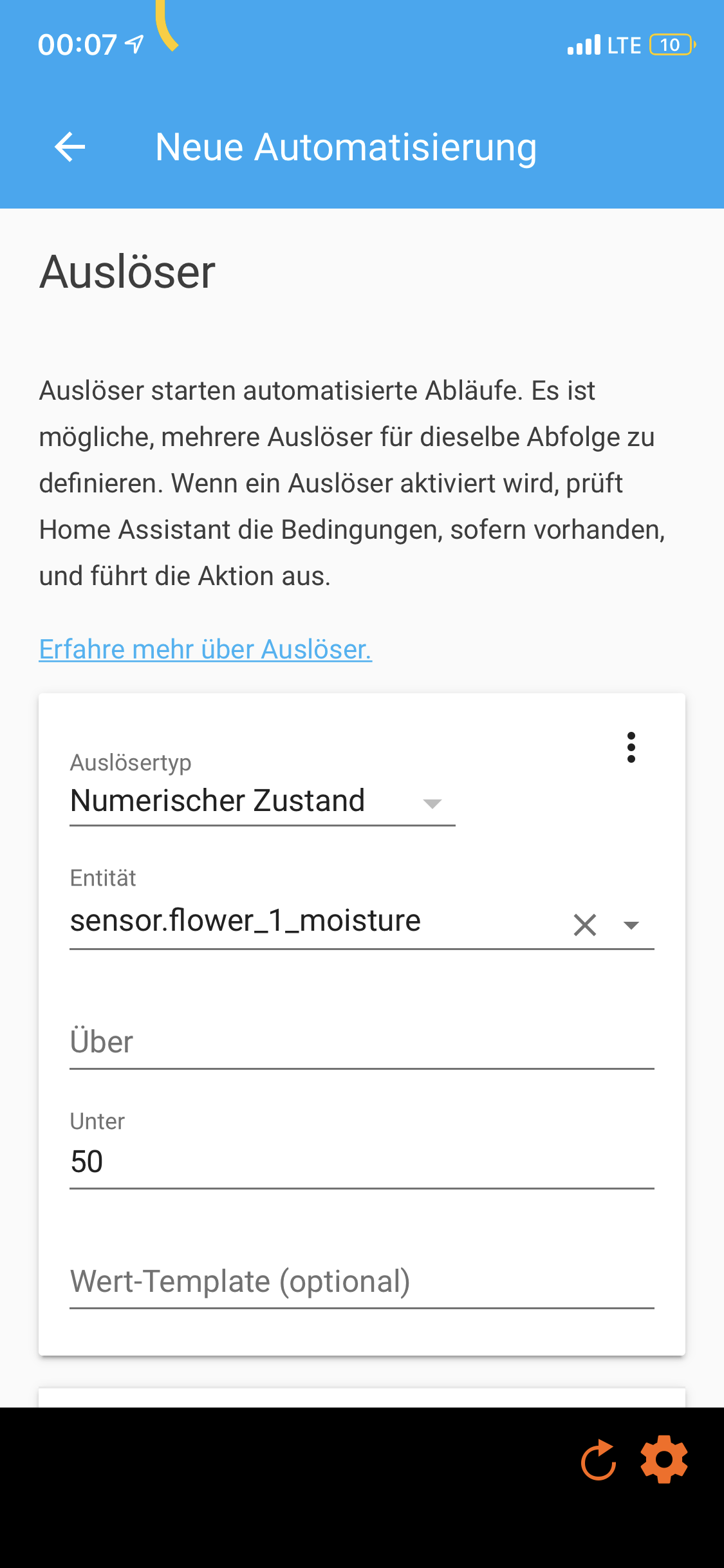Image resolution: width=724 pixels, height=1568 pixels.
Task: Tap the location arrow icon beside the clock
Action: (x=133, y=43)
